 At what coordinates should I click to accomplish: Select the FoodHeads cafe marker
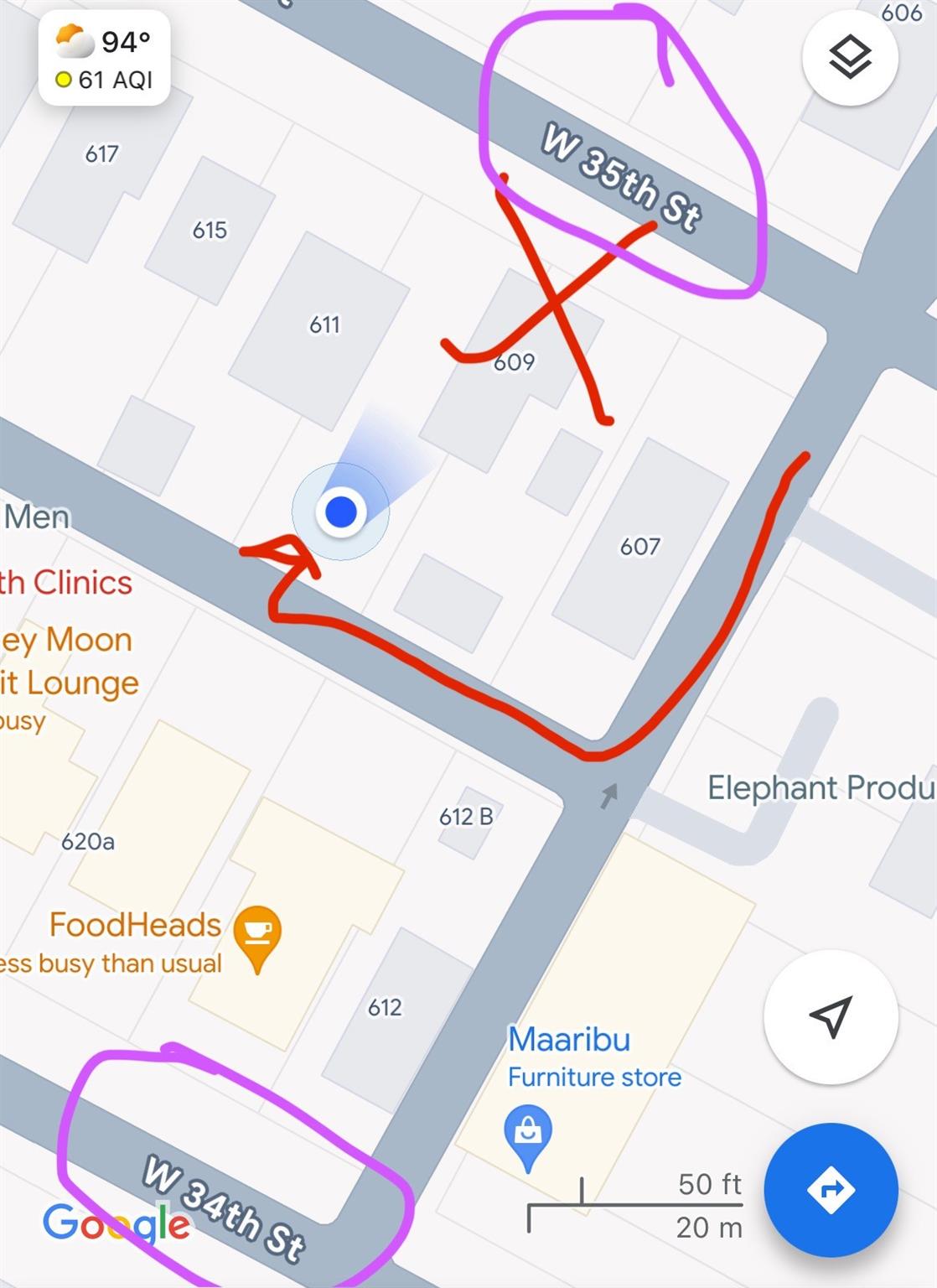click(257, 934)
